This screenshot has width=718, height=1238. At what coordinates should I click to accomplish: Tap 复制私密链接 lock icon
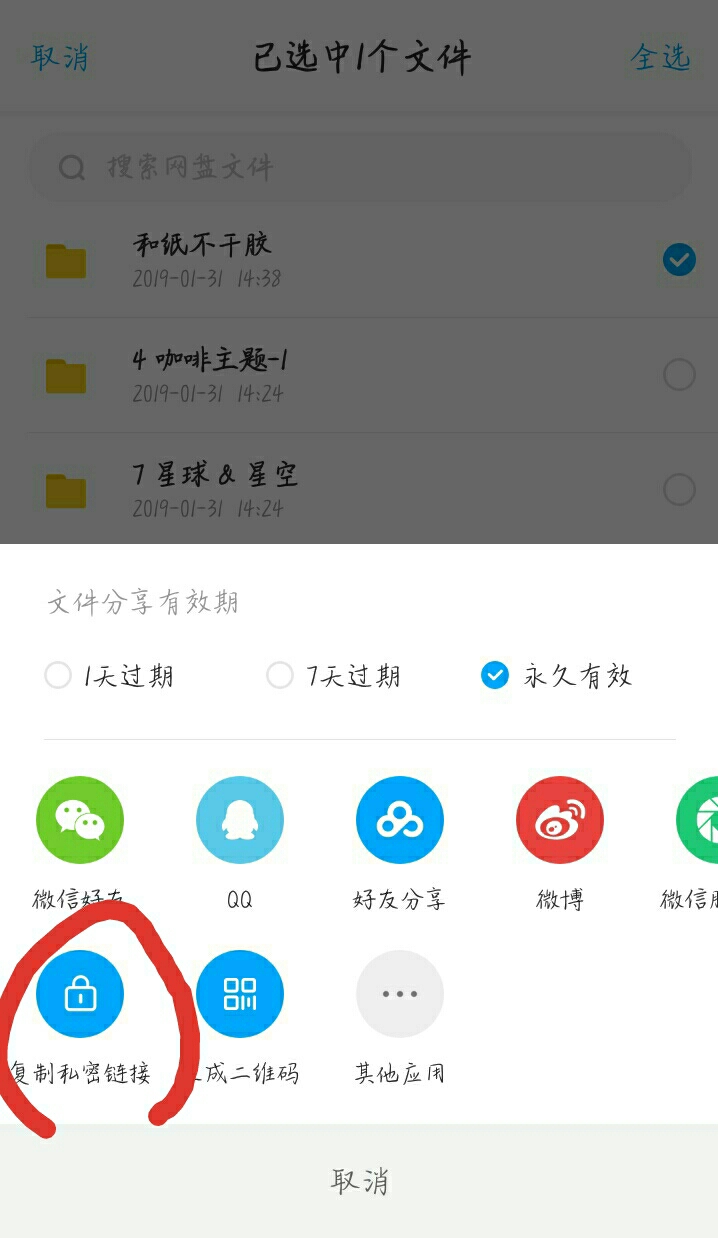click(80, 994)
